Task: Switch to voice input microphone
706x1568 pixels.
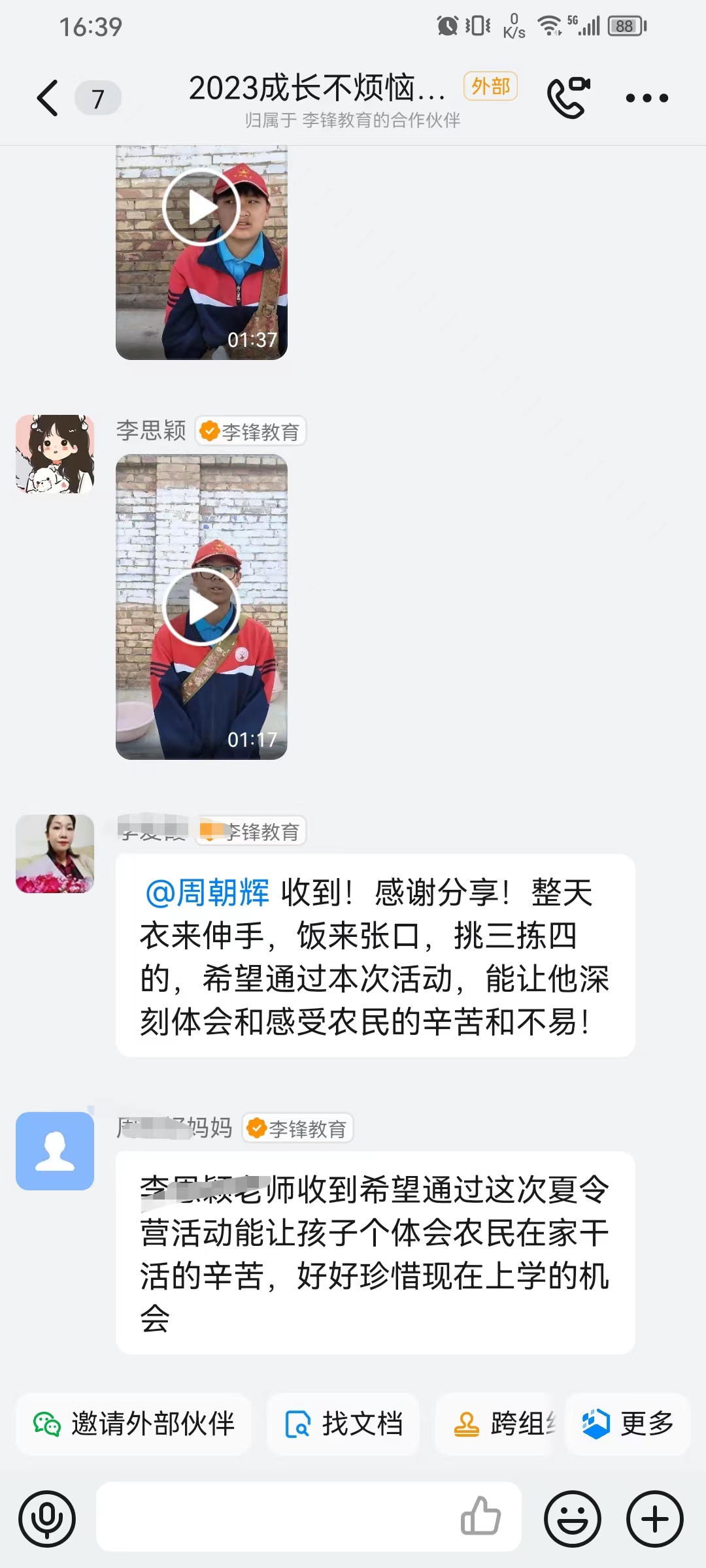Action: [47, 1518]
